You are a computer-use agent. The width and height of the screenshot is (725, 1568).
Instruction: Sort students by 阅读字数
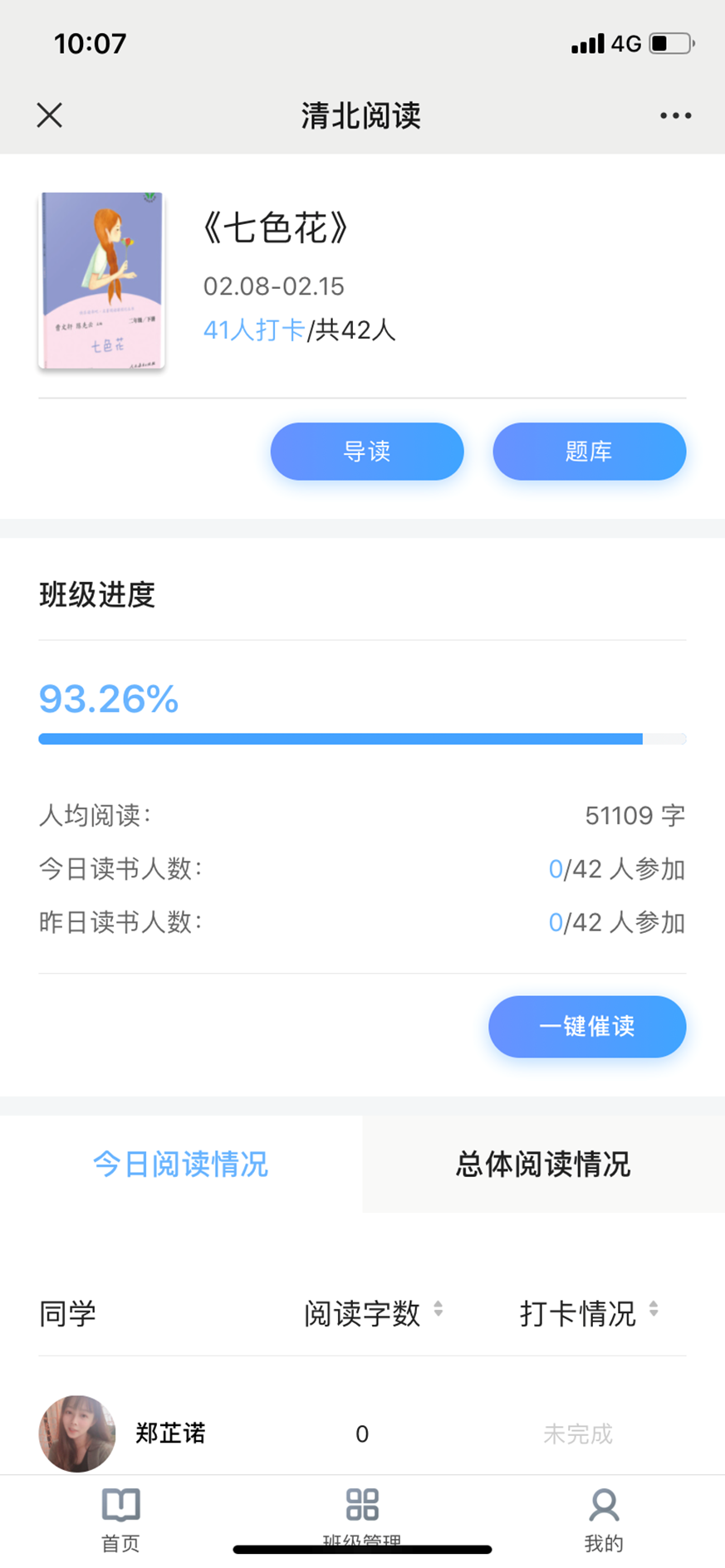(x=373, y=1313)
